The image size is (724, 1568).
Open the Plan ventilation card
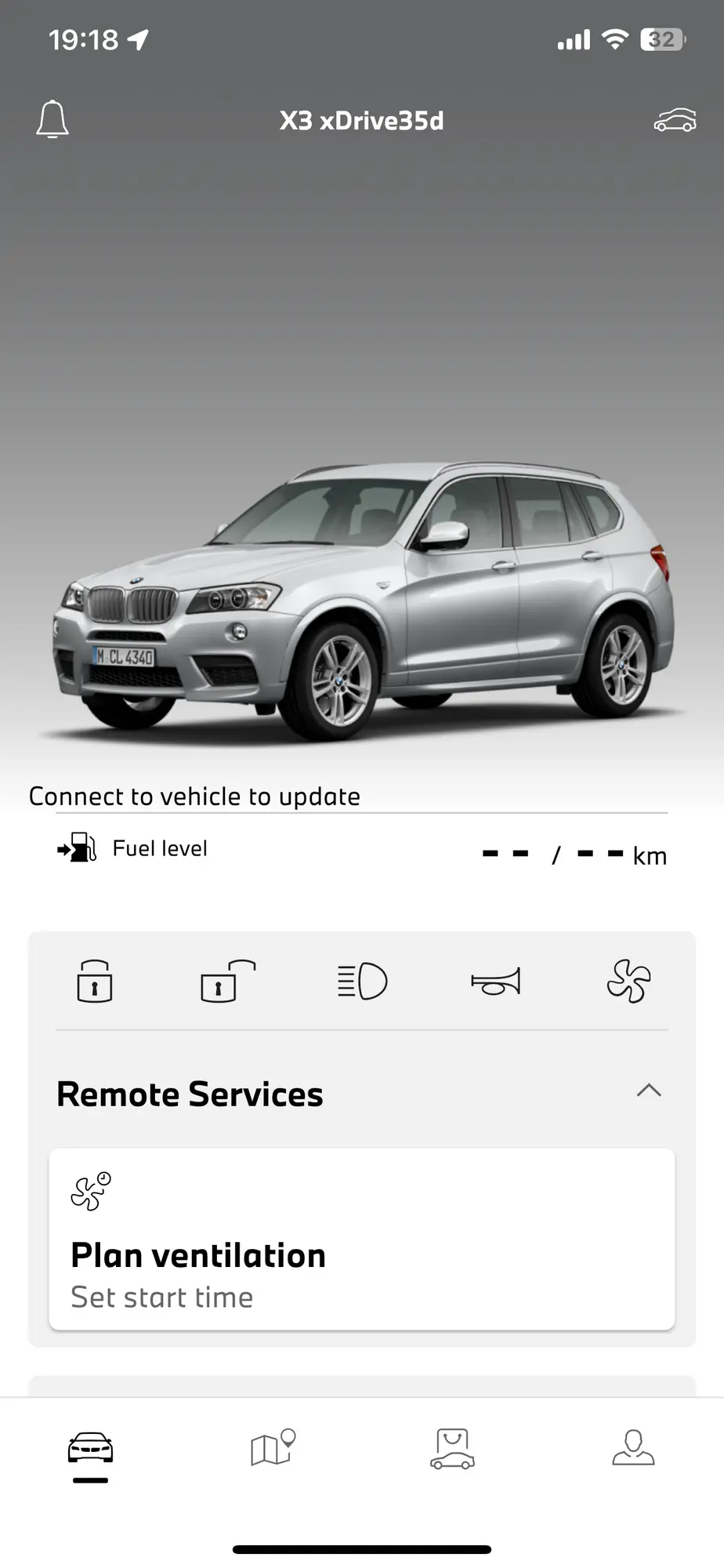(x=362, y=1239)
